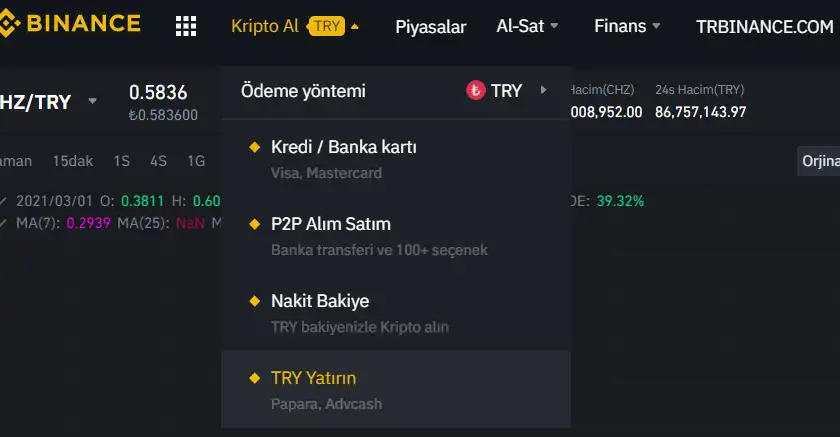This screenshot has width=840, height=437.
Task: Go to TRBINANCE.COM link
Action: (x=764, y=27)
